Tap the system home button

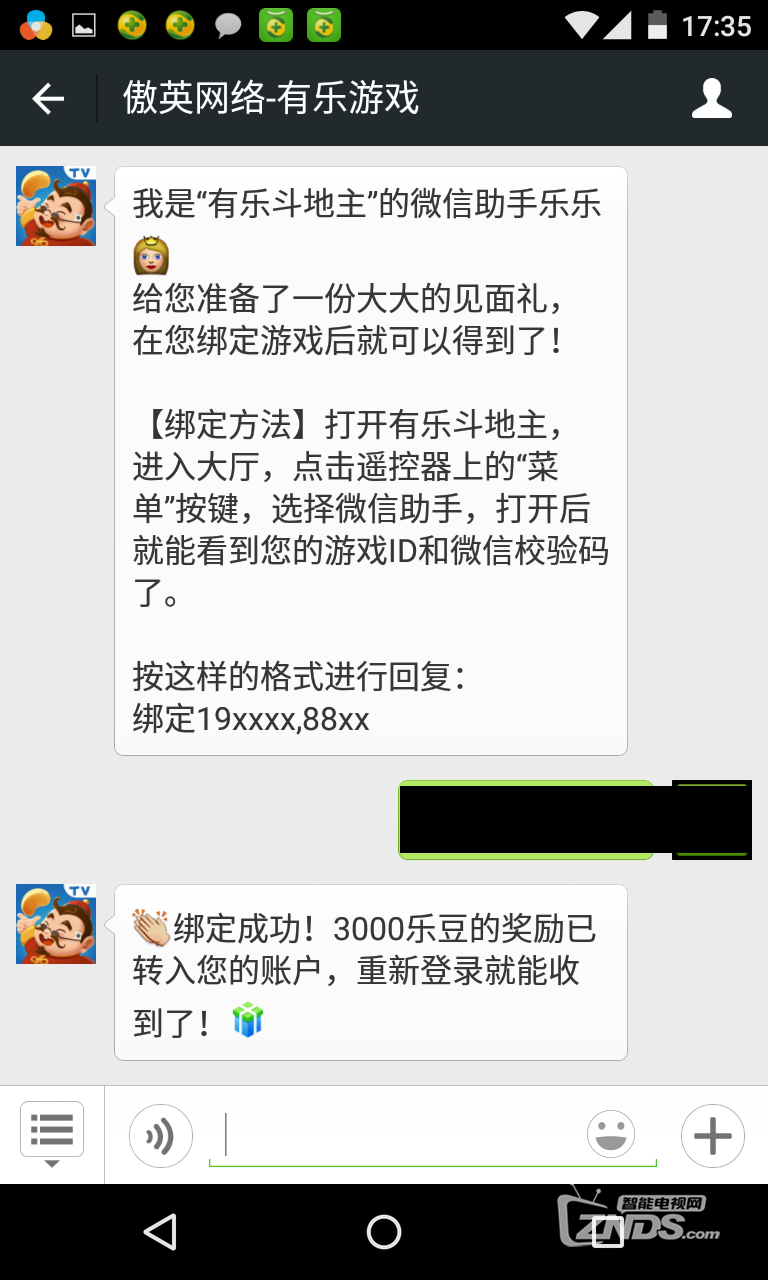pos(384,1232)
